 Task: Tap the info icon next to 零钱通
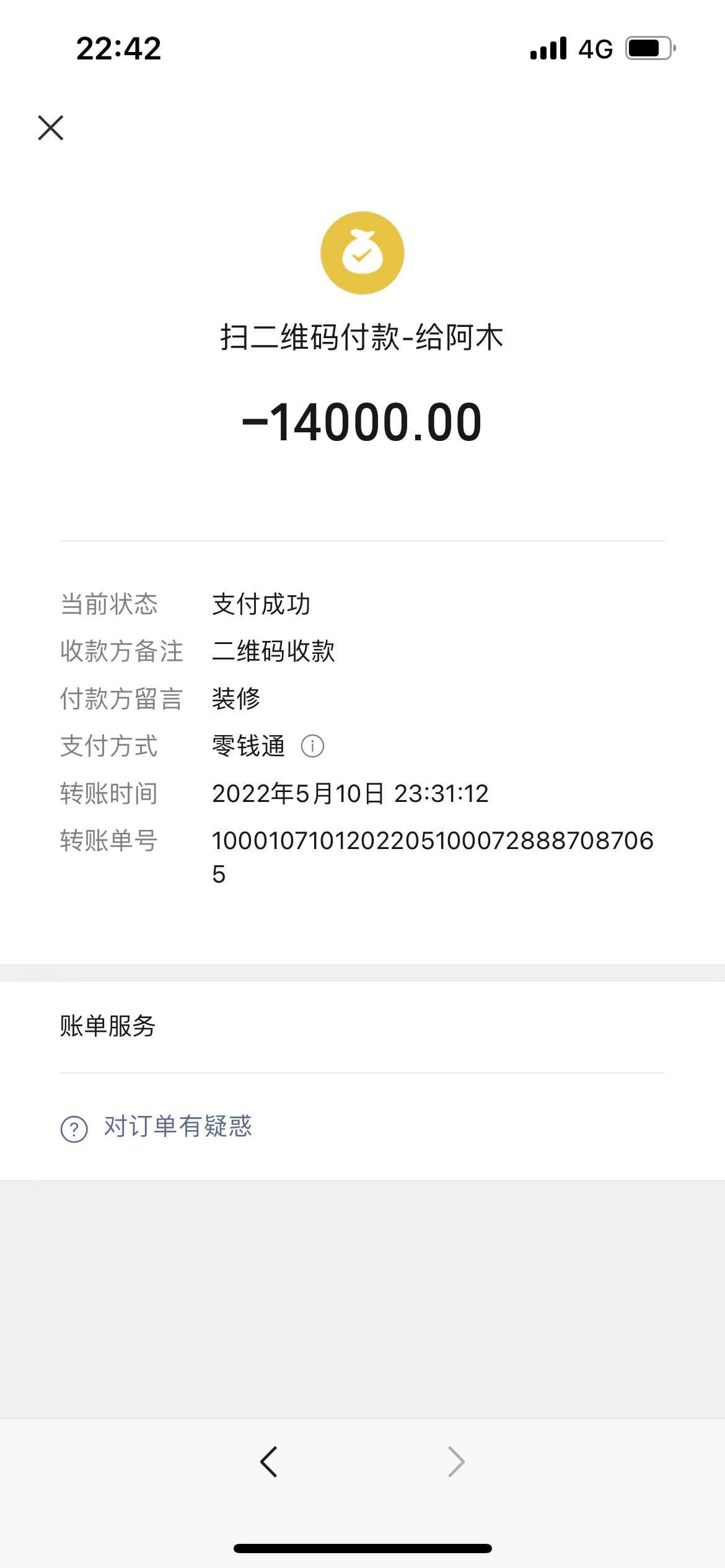312,746
